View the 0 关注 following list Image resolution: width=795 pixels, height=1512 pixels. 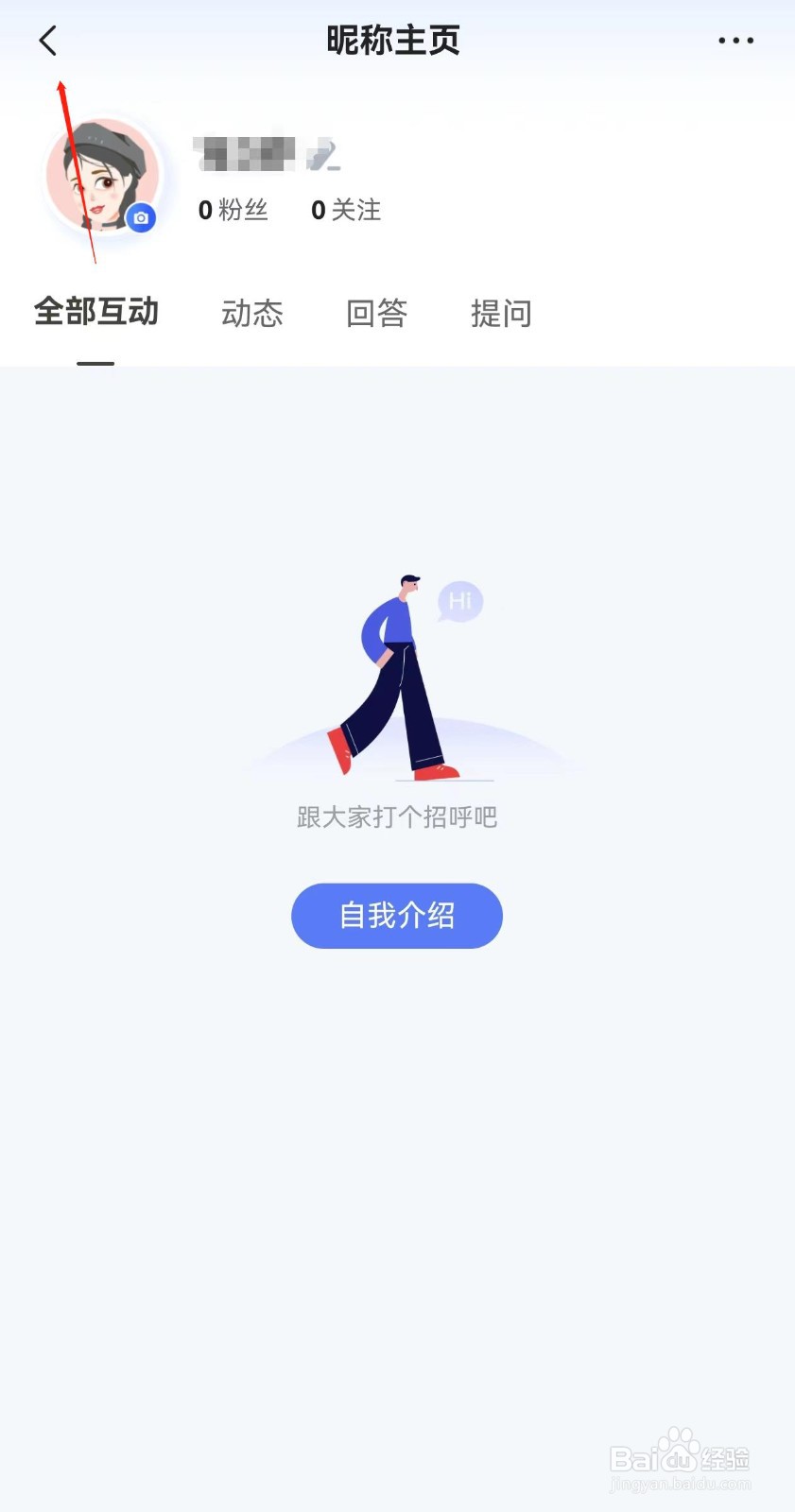[346, 210]
